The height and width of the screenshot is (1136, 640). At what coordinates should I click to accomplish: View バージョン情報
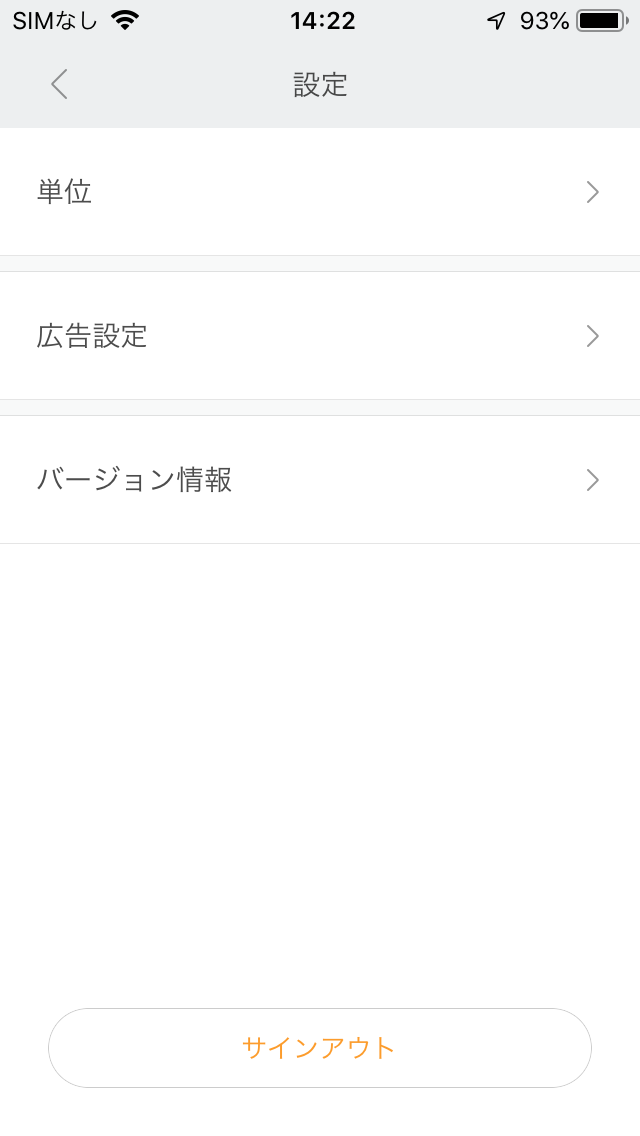[x=320, y=480]
